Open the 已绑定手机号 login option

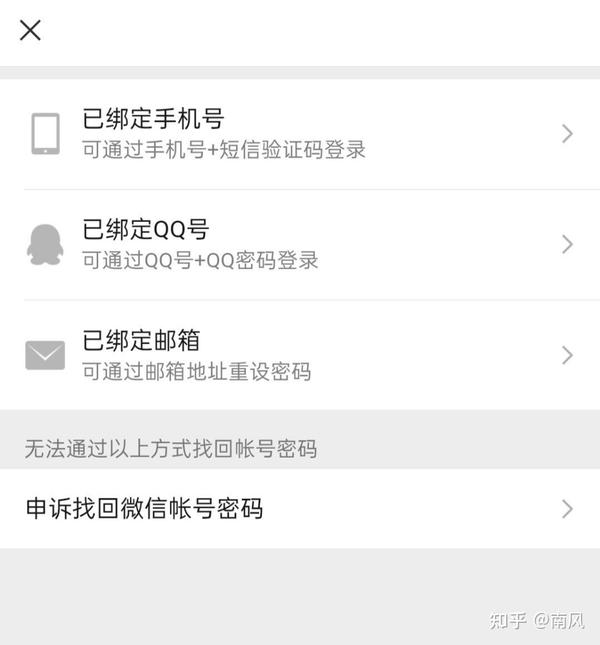tap(300, 134)
